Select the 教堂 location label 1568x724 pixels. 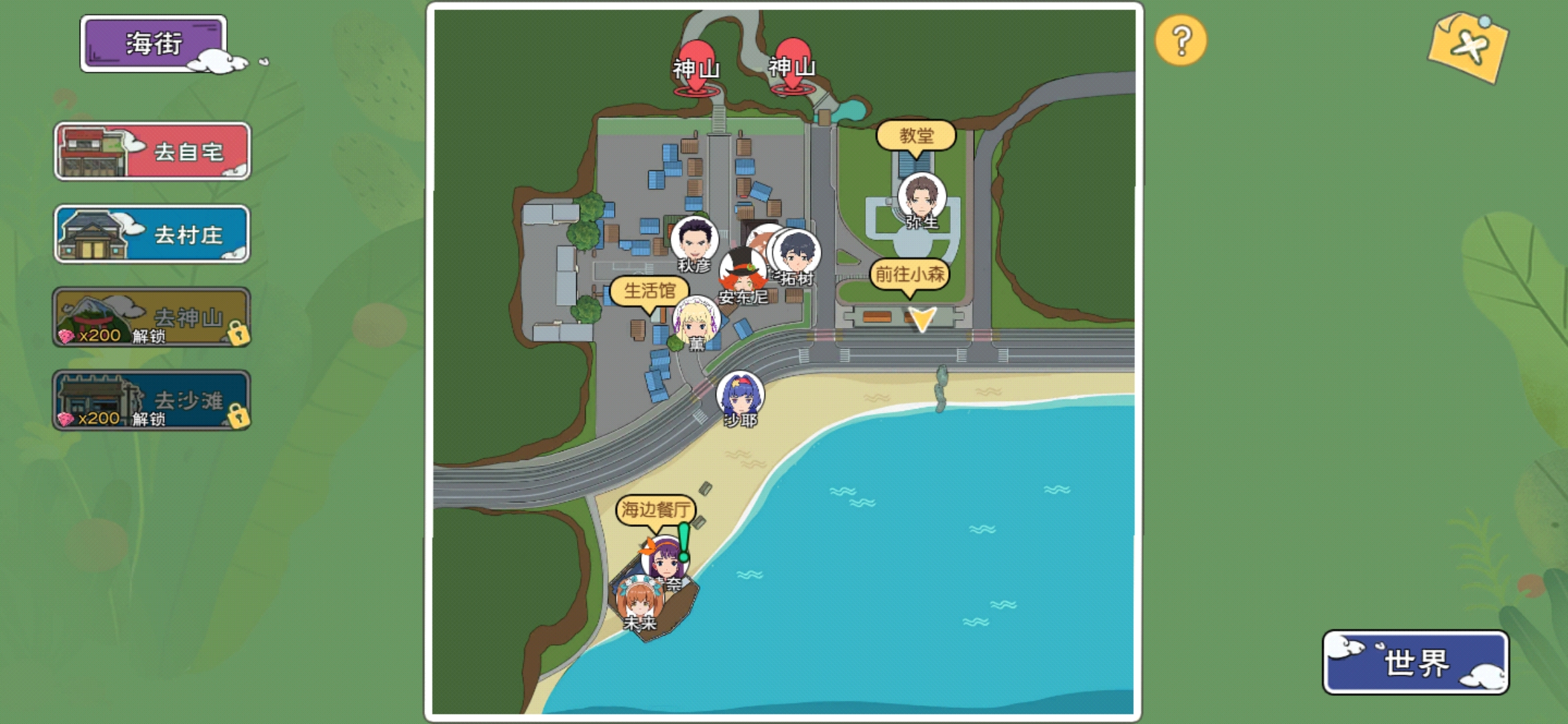pos(916,136)
